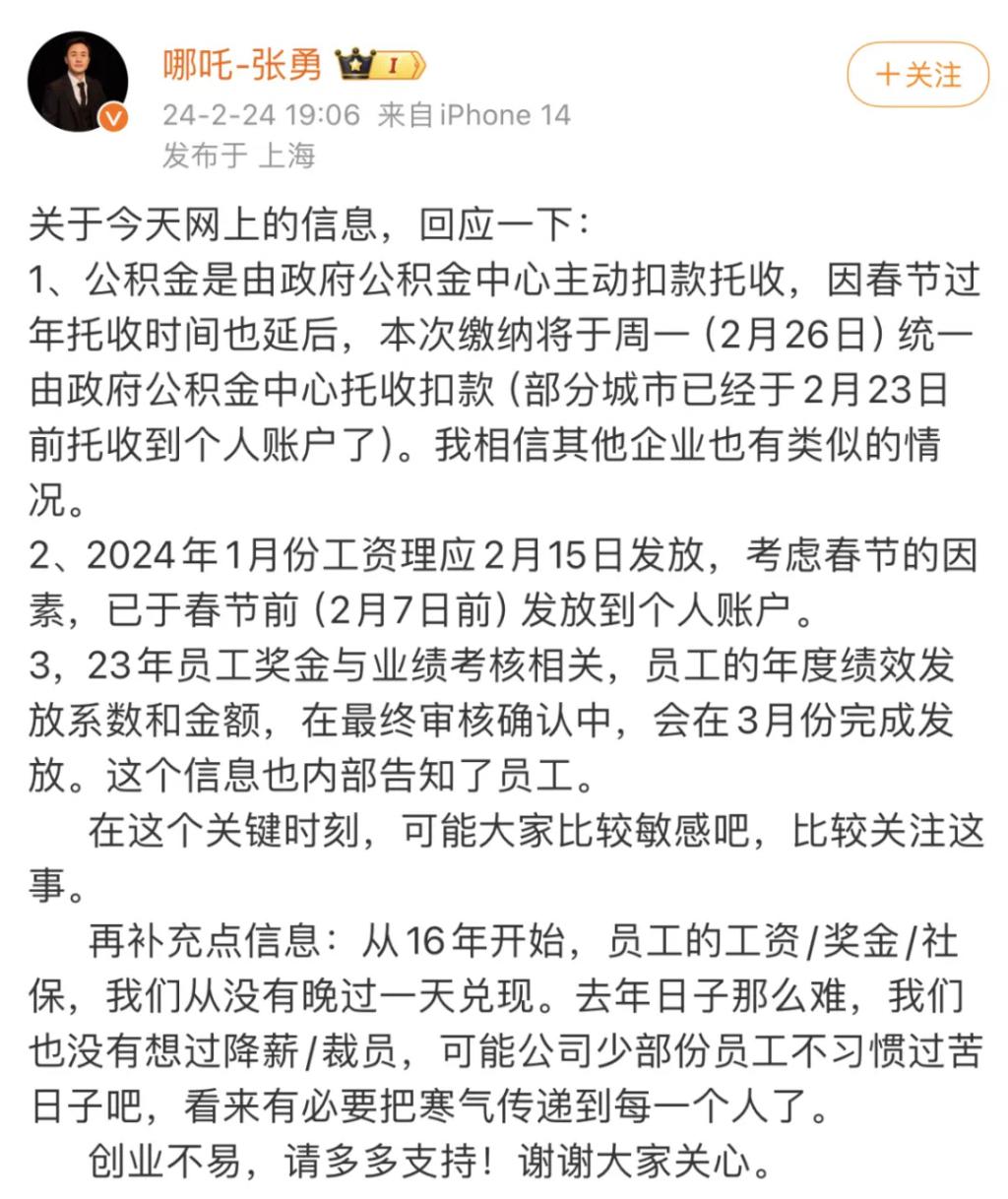Follow 哪吒-张勇 with the 关注 button
Viewport: 1008px width, 1199px height.
917,75
